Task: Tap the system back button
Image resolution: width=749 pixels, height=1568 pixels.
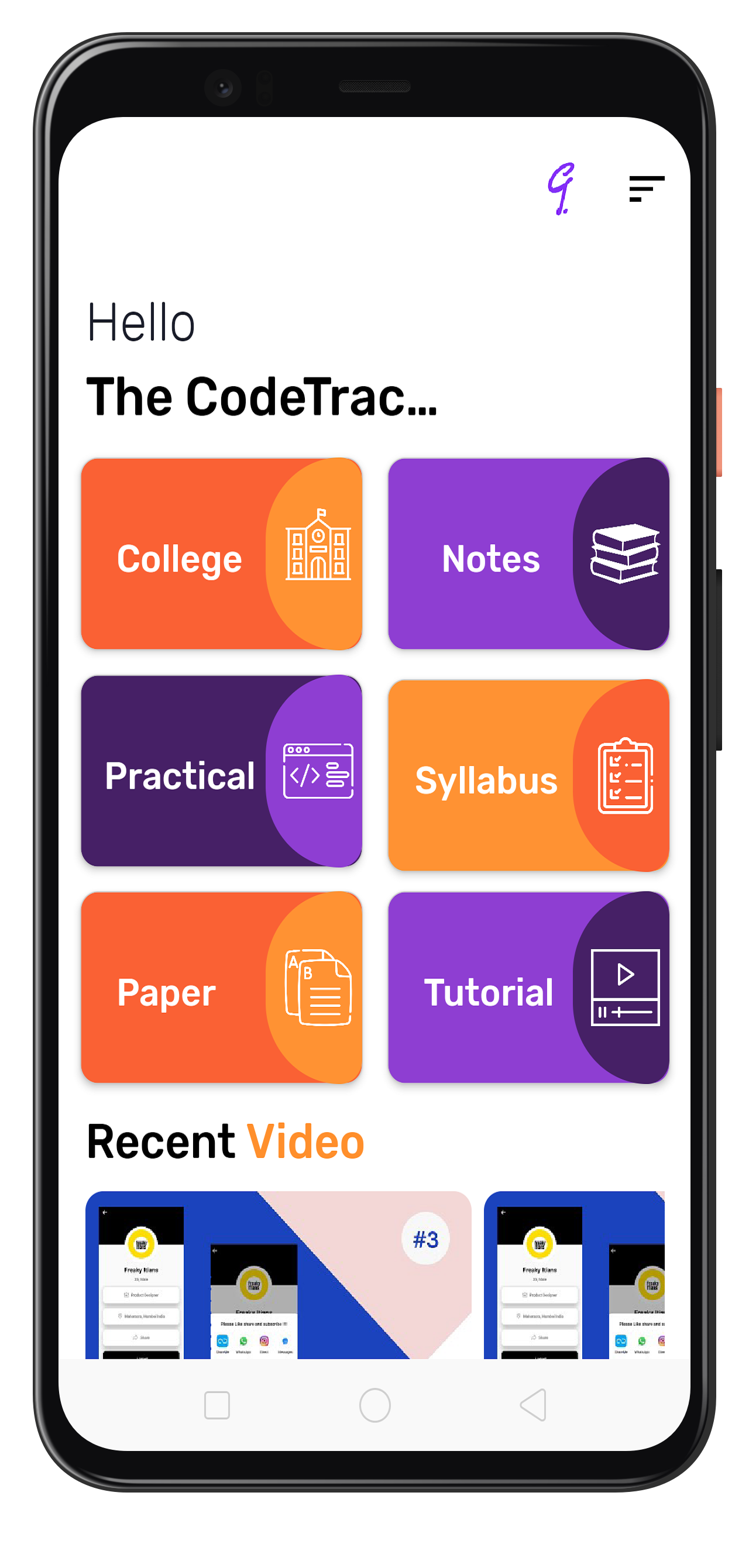Action: tap(533, 1405)
